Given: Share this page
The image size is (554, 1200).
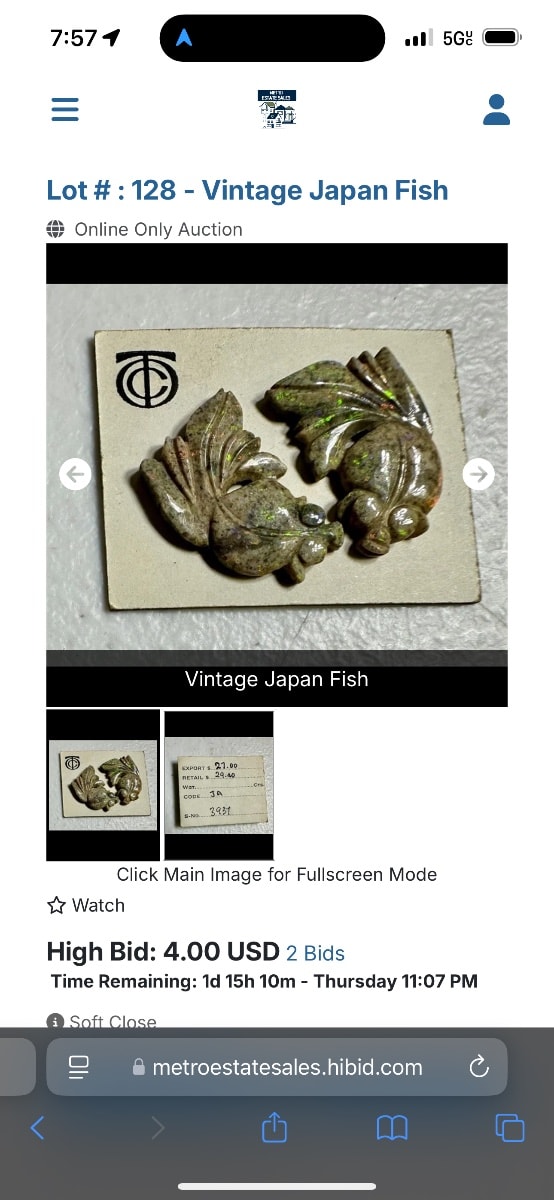Looking at the screenshot, I should [274, 1127].
